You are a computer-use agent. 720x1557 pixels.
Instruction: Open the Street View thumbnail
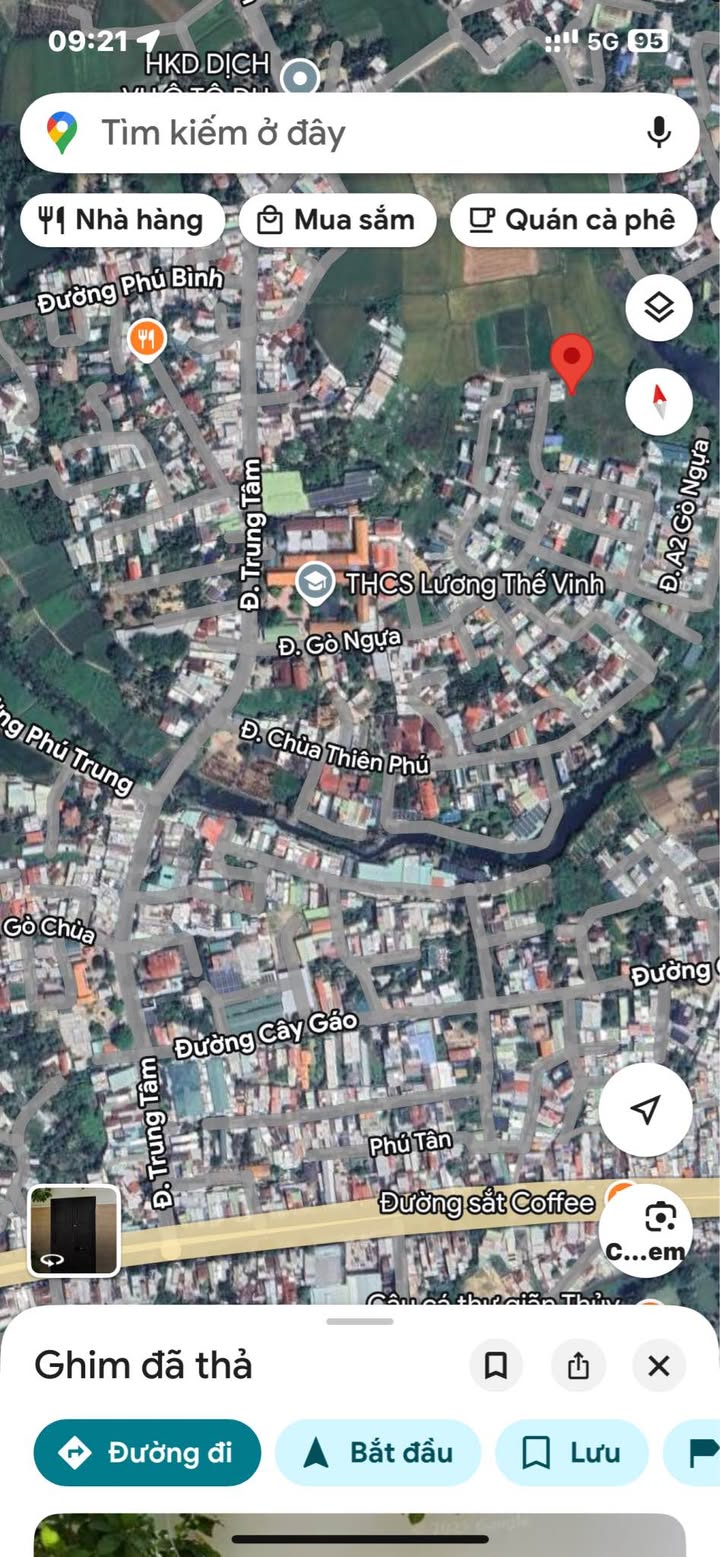click(74, 1231)
